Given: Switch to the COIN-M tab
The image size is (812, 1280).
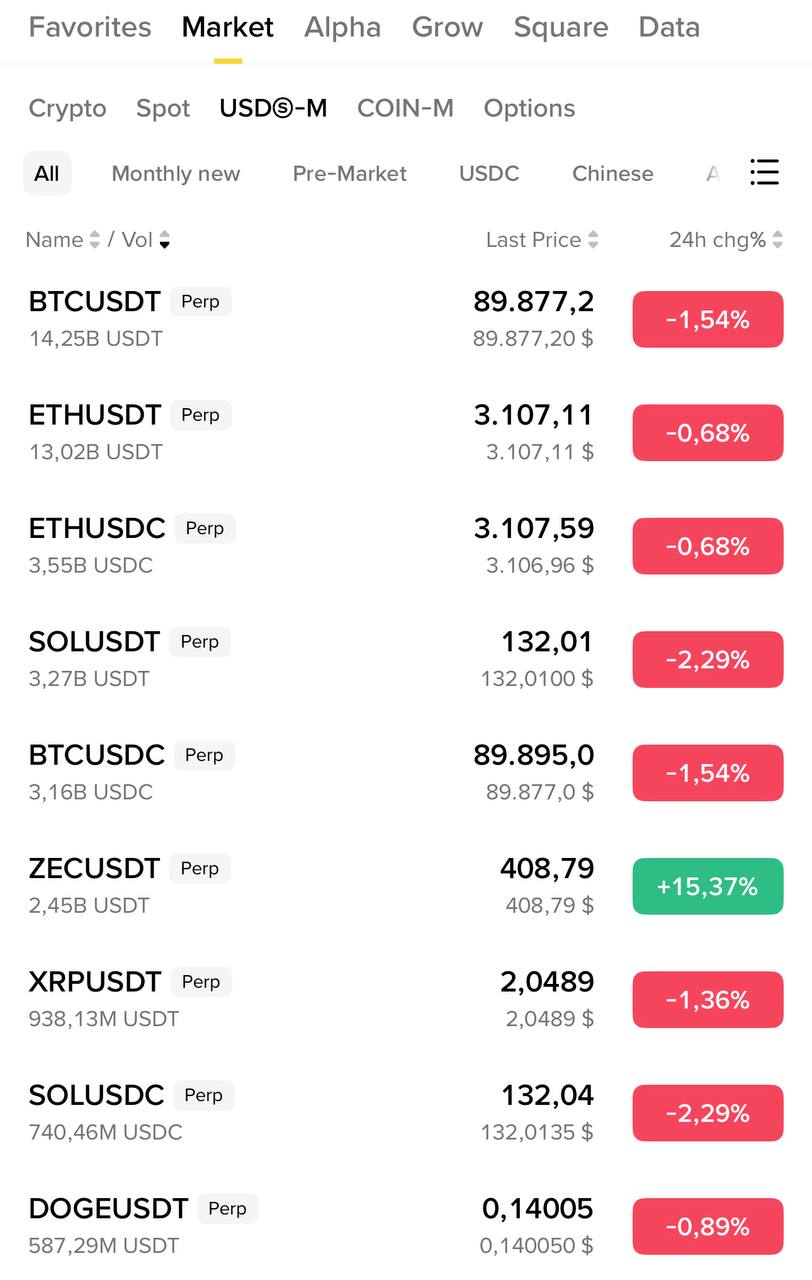Looking at the screenshot, I should [405, 107].
